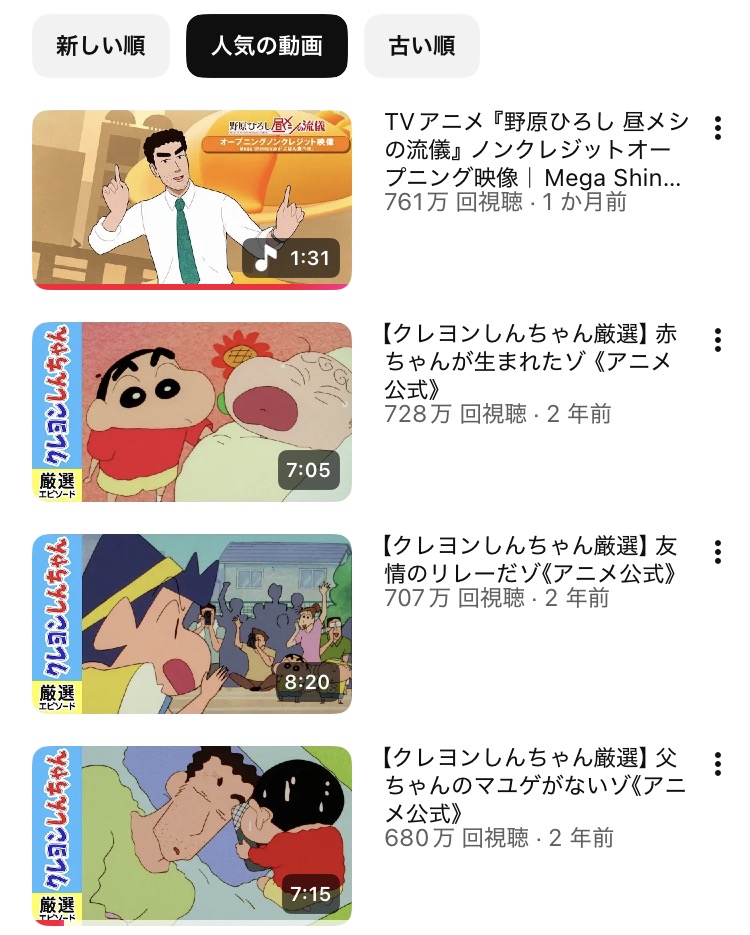Open the overflow menu for 赤ちゃんが生まれたゾ
This screenshot has height=935, width=750.
[717, 340]
